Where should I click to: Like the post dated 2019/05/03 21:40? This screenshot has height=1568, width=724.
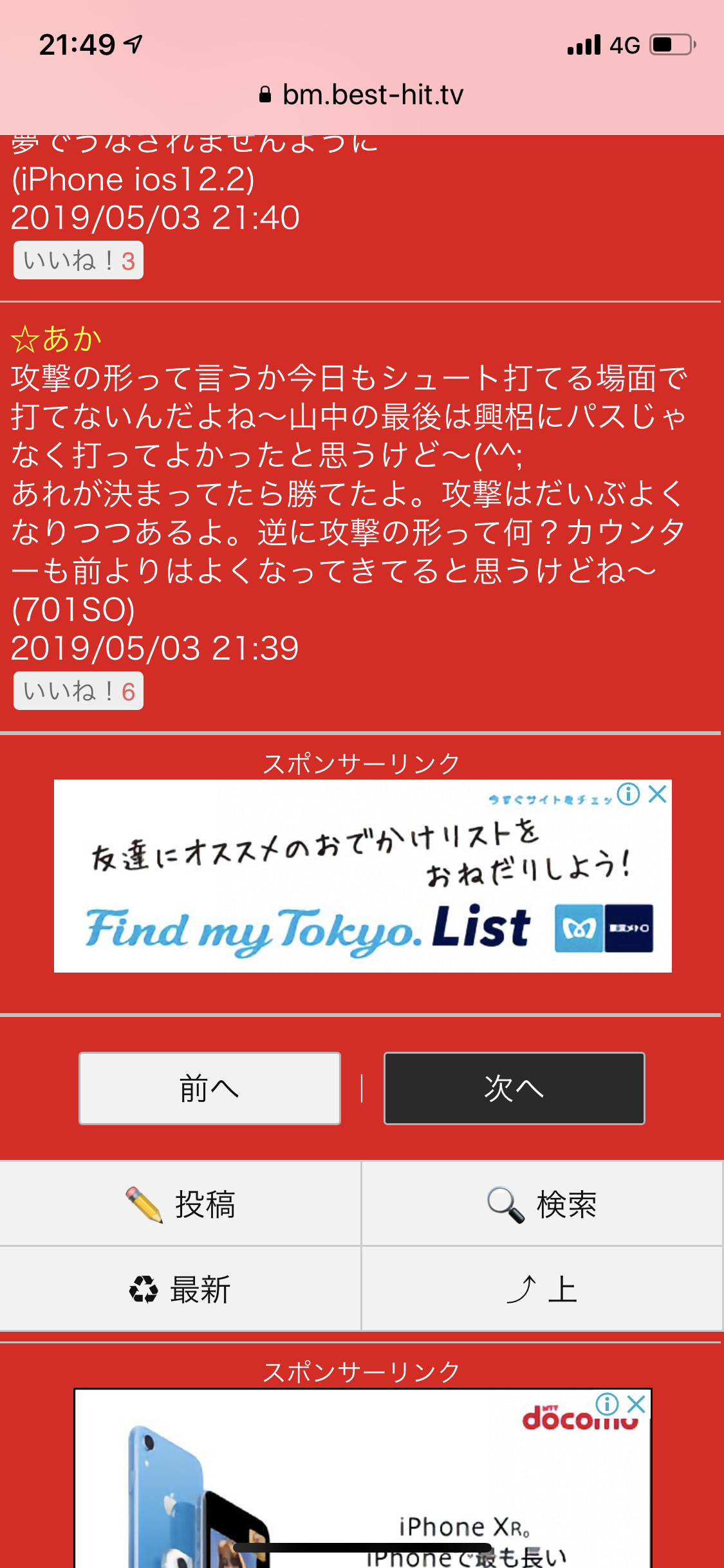[x=78, y=261]
